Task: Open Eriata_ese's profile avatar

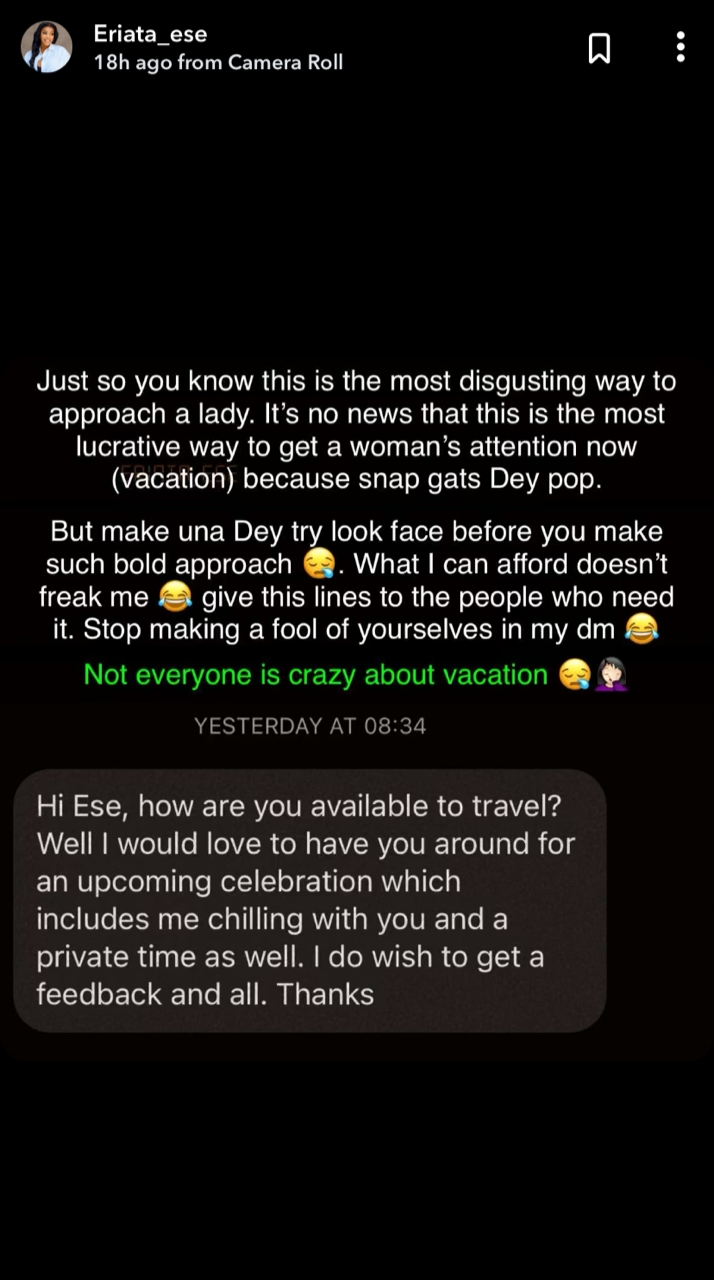Action: pos(46,47)
